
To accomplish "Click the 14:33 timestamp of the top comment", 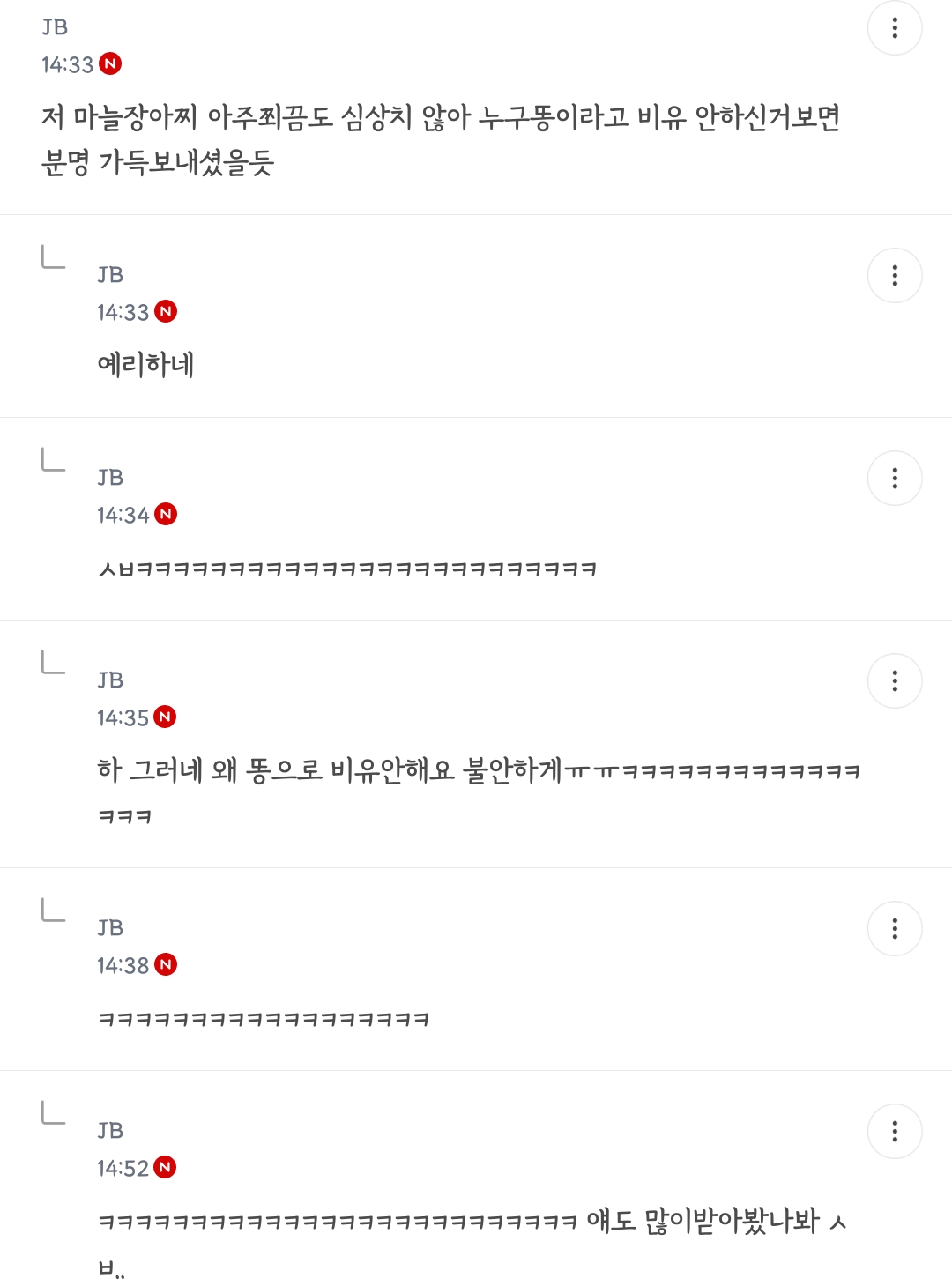I will [66, 64].
